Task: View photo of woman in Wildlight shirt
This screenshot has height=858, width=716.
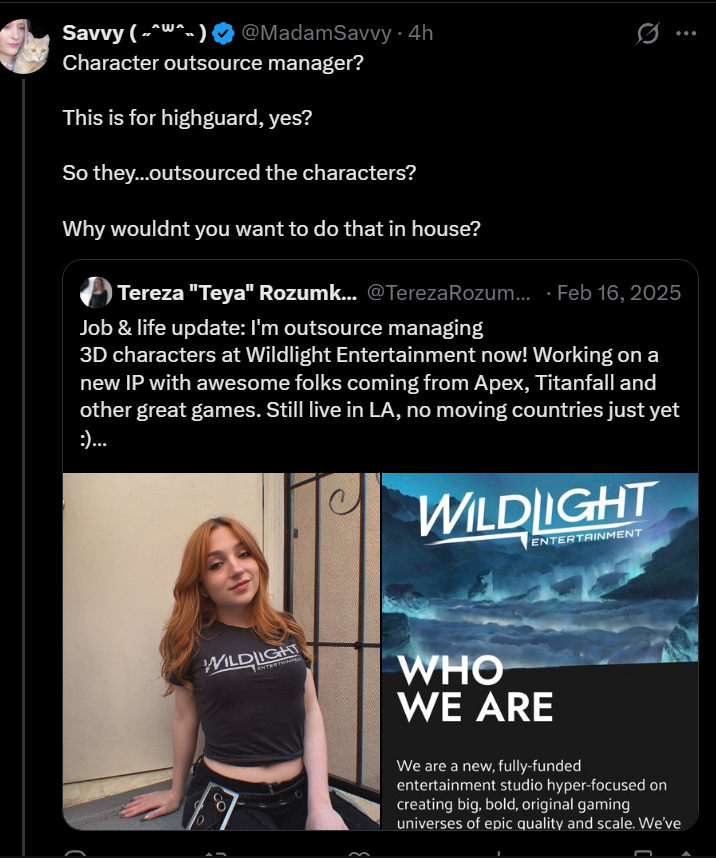Action: (x=222, y=651)
